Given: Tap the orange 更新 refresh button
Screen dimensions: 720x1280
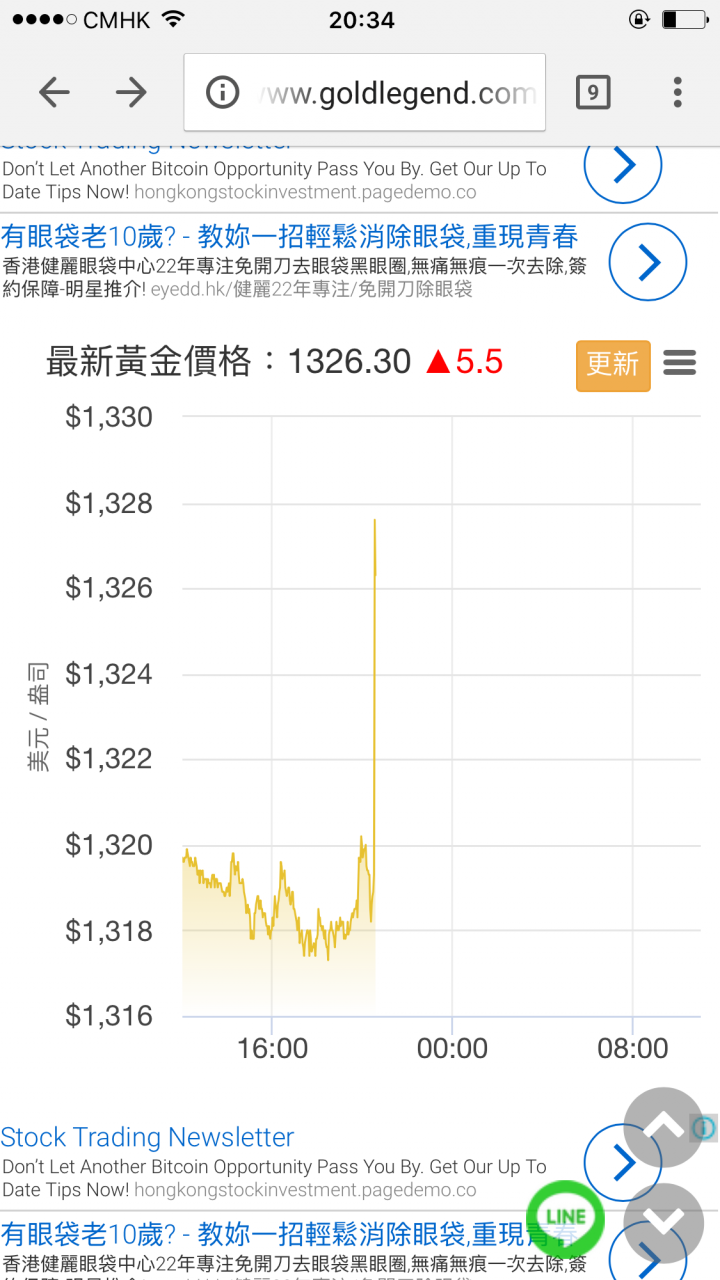Looking at the screenshot, I should [x=613, y=364].
